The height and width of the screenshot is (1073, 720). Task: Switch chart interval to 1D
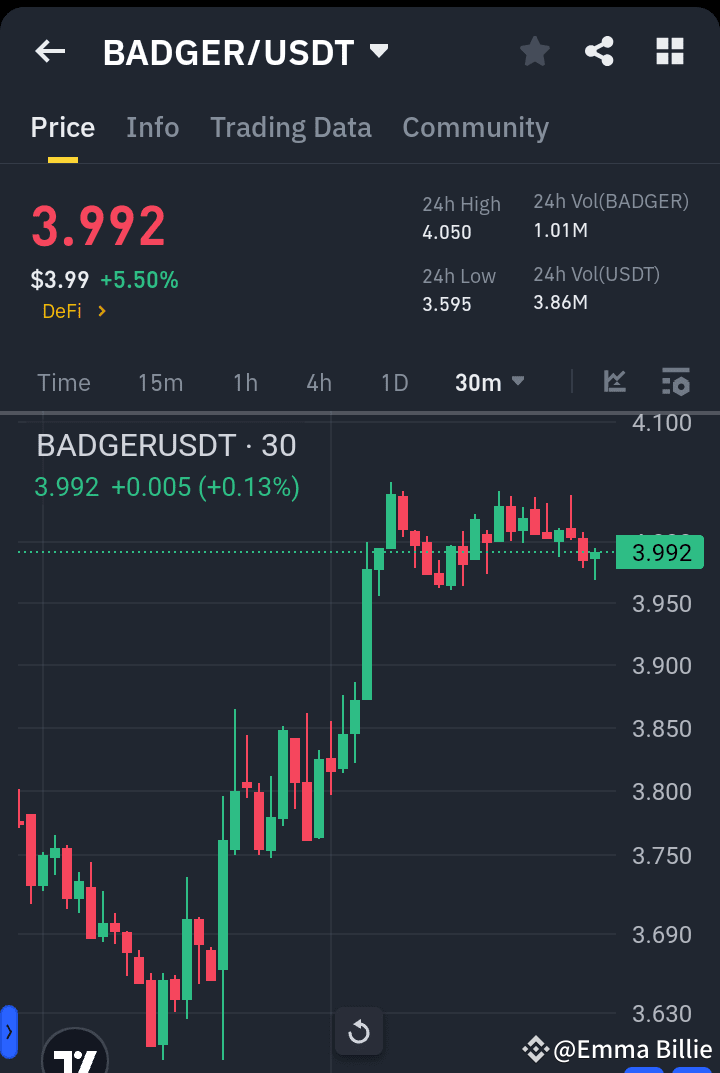point(394,381)
